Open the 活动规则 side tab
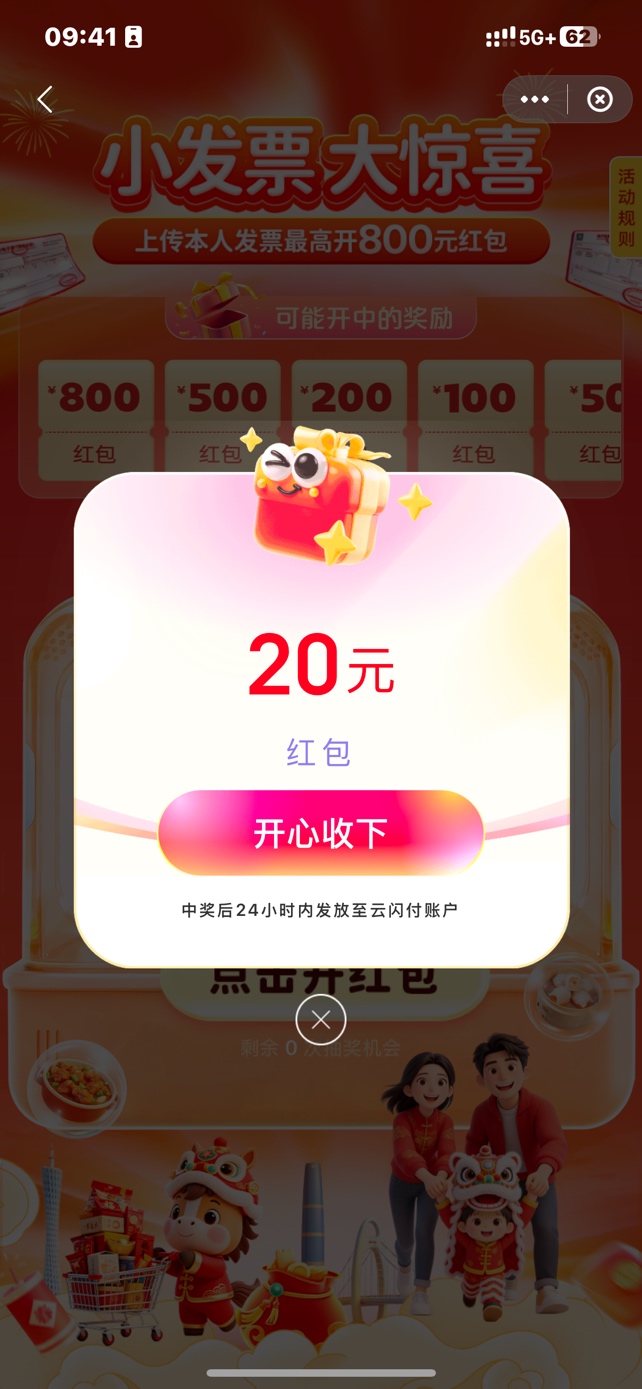642x1389 pixels. pos(626,206)
